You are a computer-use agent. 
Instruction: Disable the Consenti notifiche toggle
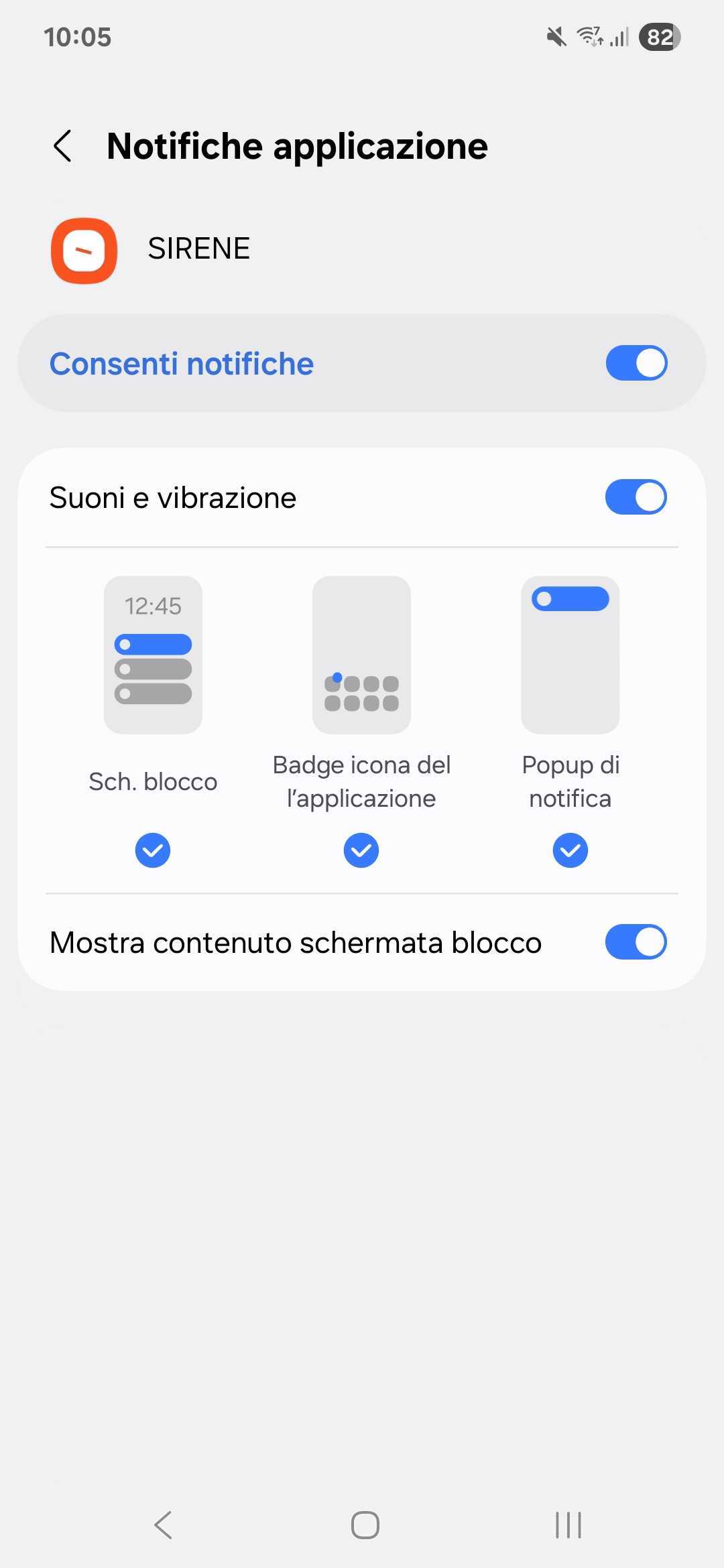tap(636, 363)
